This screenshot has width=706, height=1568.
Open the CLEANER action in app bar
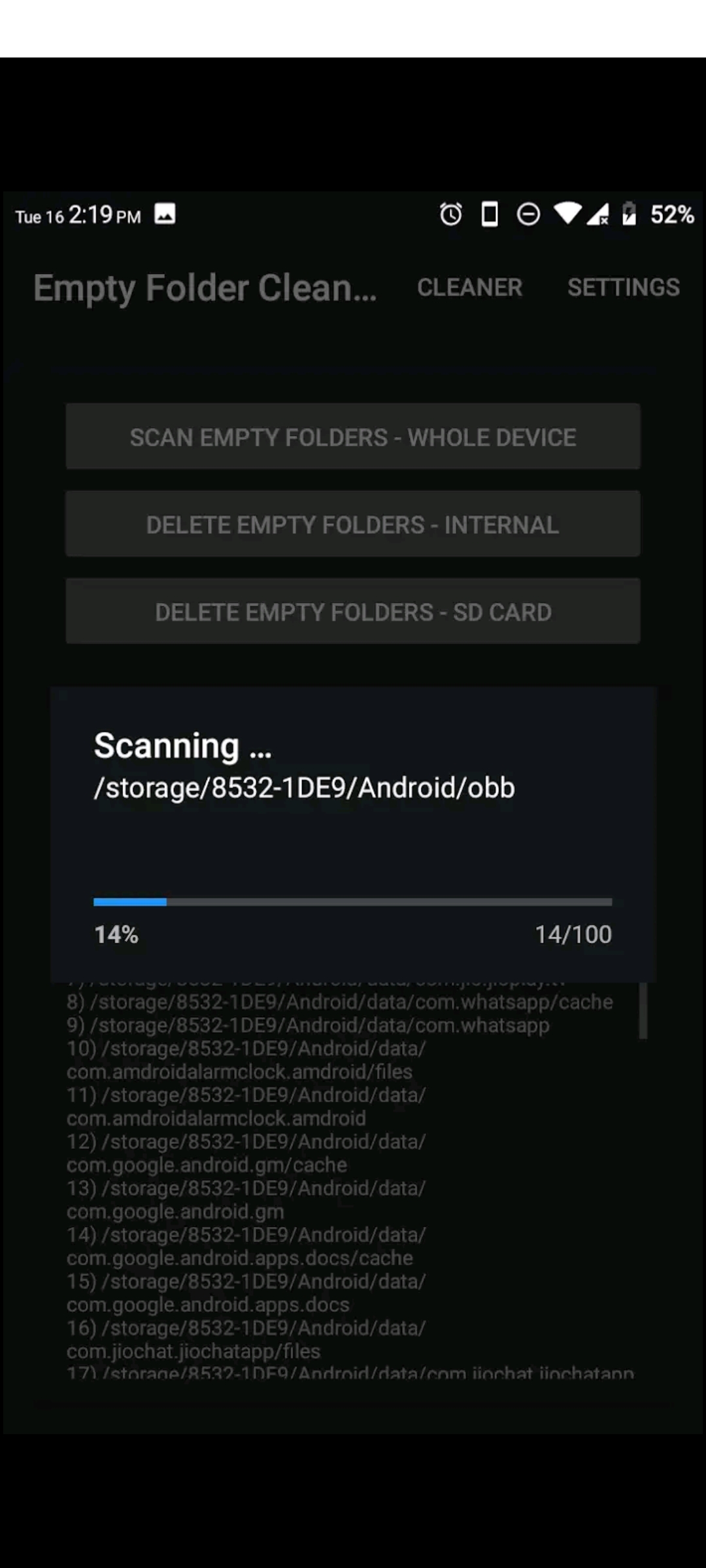point(469,287)
